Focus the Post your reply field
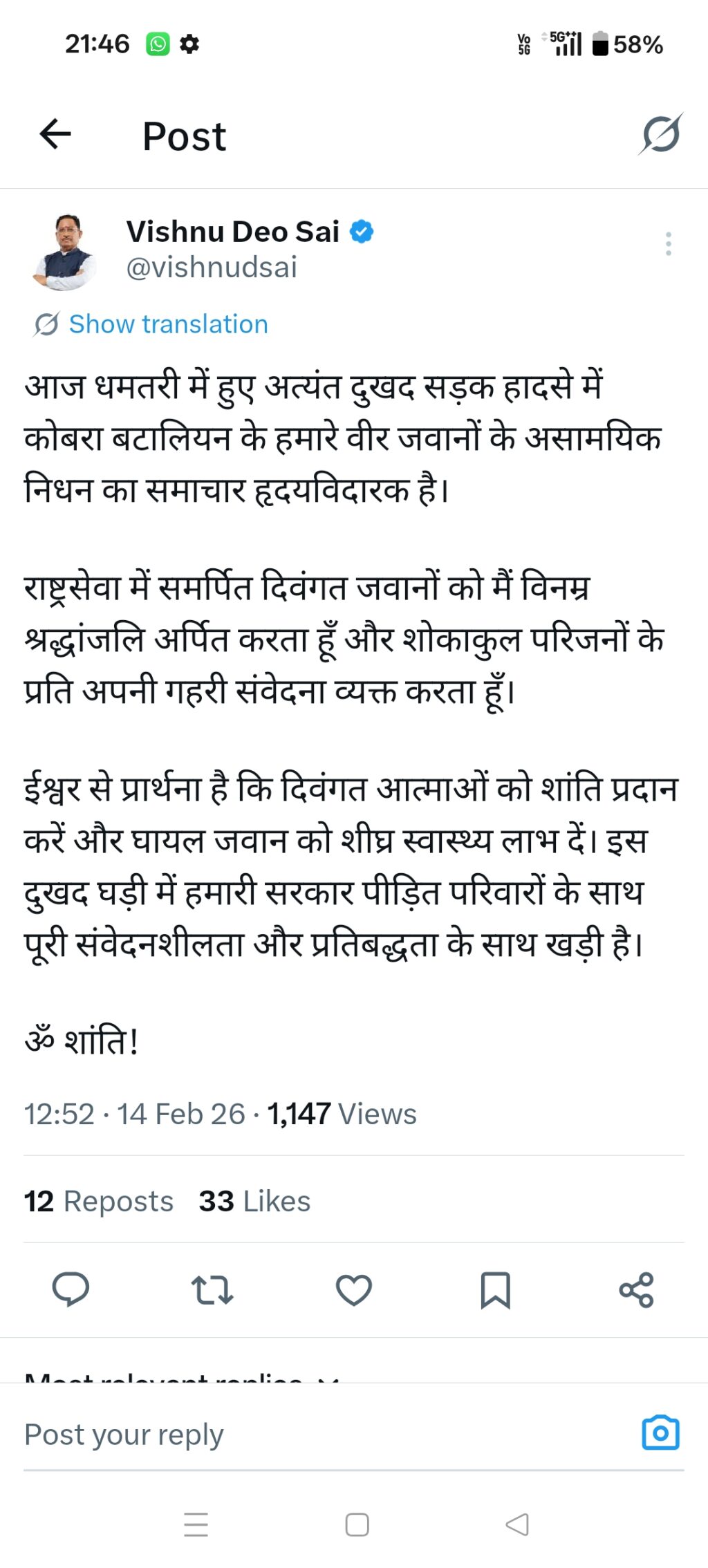708x1568 pixels. pos(325,1434)
